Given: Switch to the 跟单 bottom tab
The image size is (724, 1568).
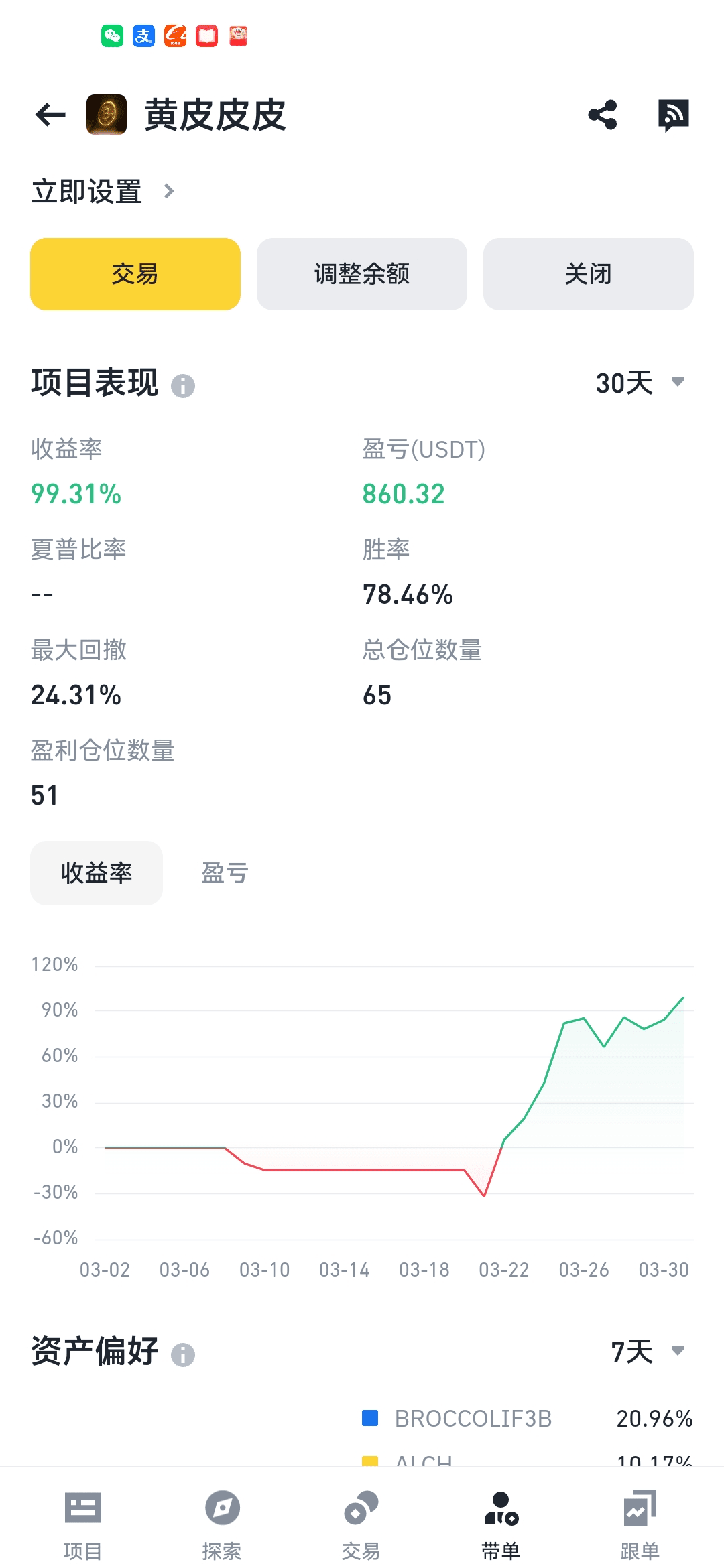Looking at the screenshot, I should 640,1522.
